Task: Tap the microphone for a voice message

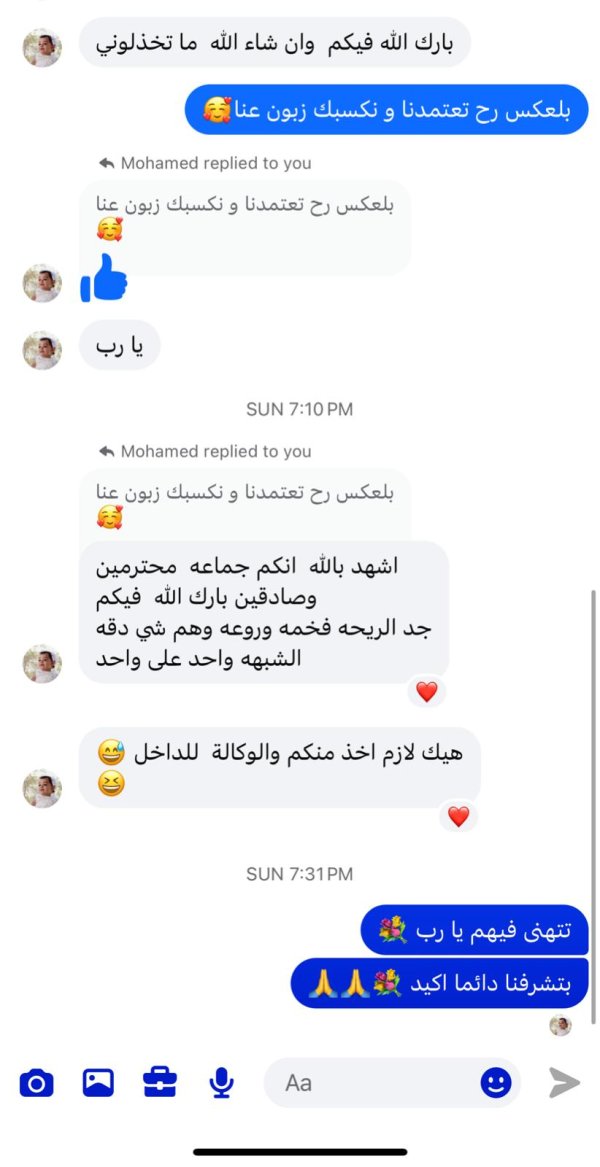Action: (x=221, y=1083)
